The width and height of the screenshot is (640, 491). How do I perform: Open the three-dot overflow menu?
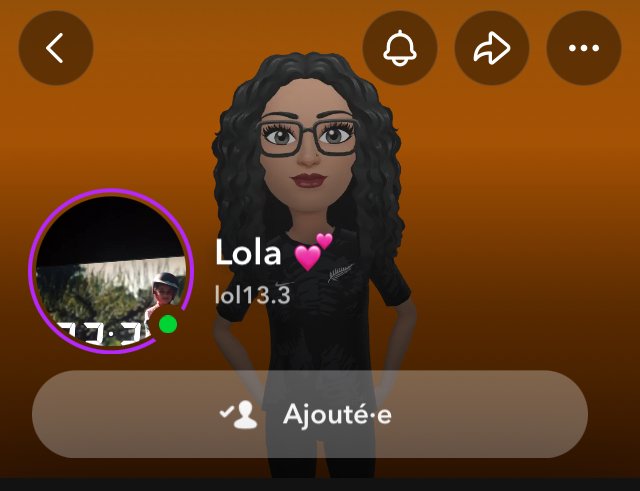pos(584,49)
